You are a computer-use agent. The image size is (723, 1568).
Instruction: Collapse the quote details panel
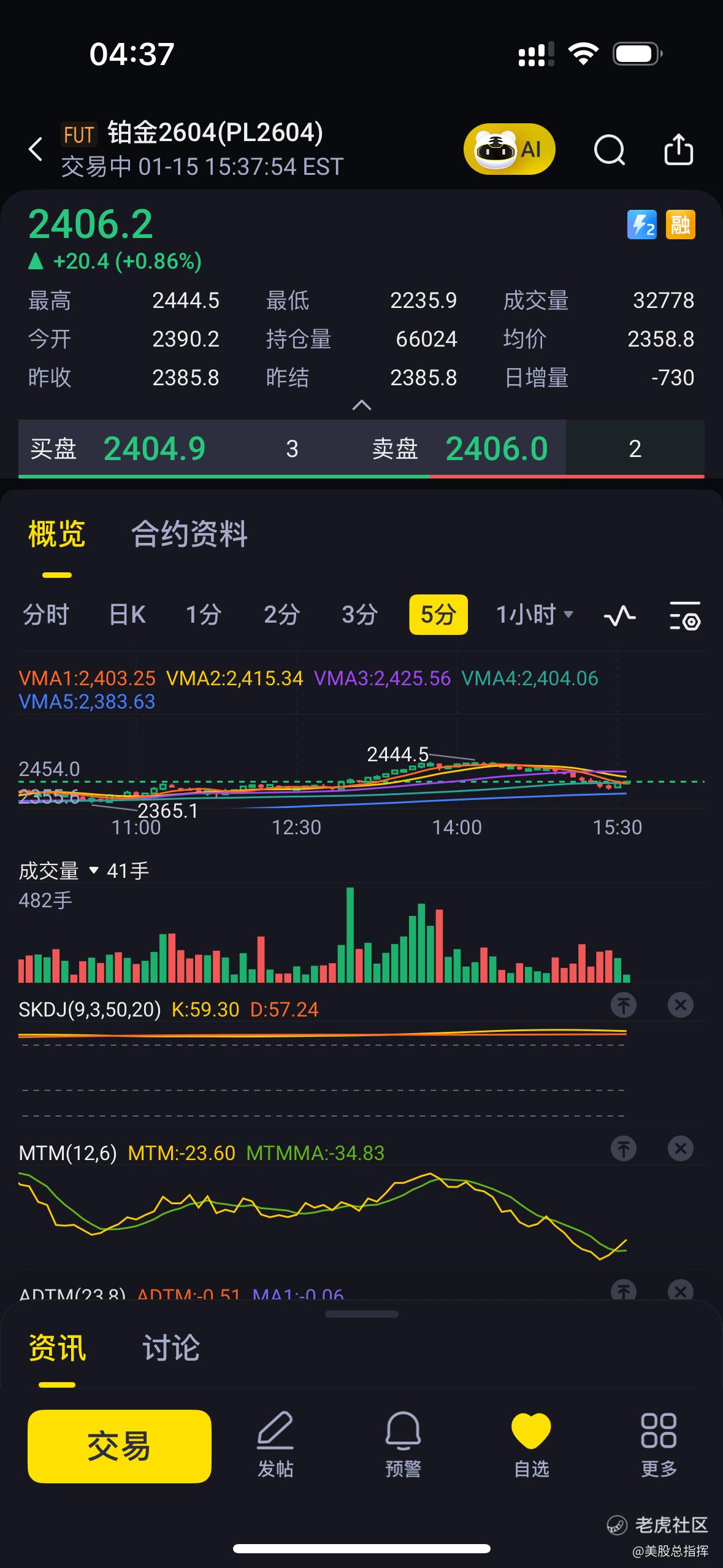tap(361, 405)
